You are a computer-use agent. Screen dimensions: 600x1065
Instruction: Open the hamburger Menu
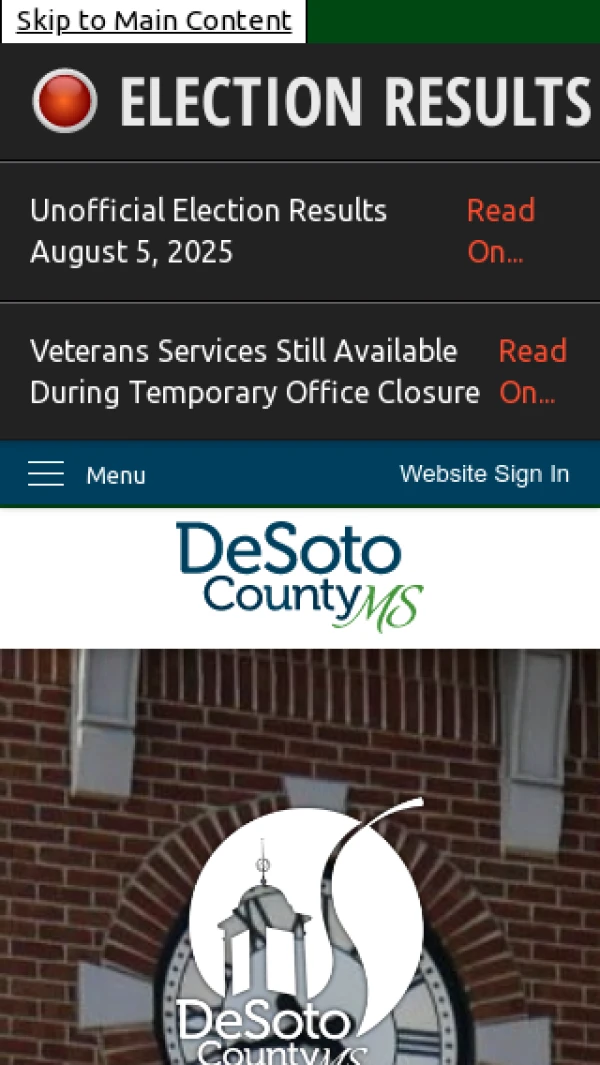point(87,475)
